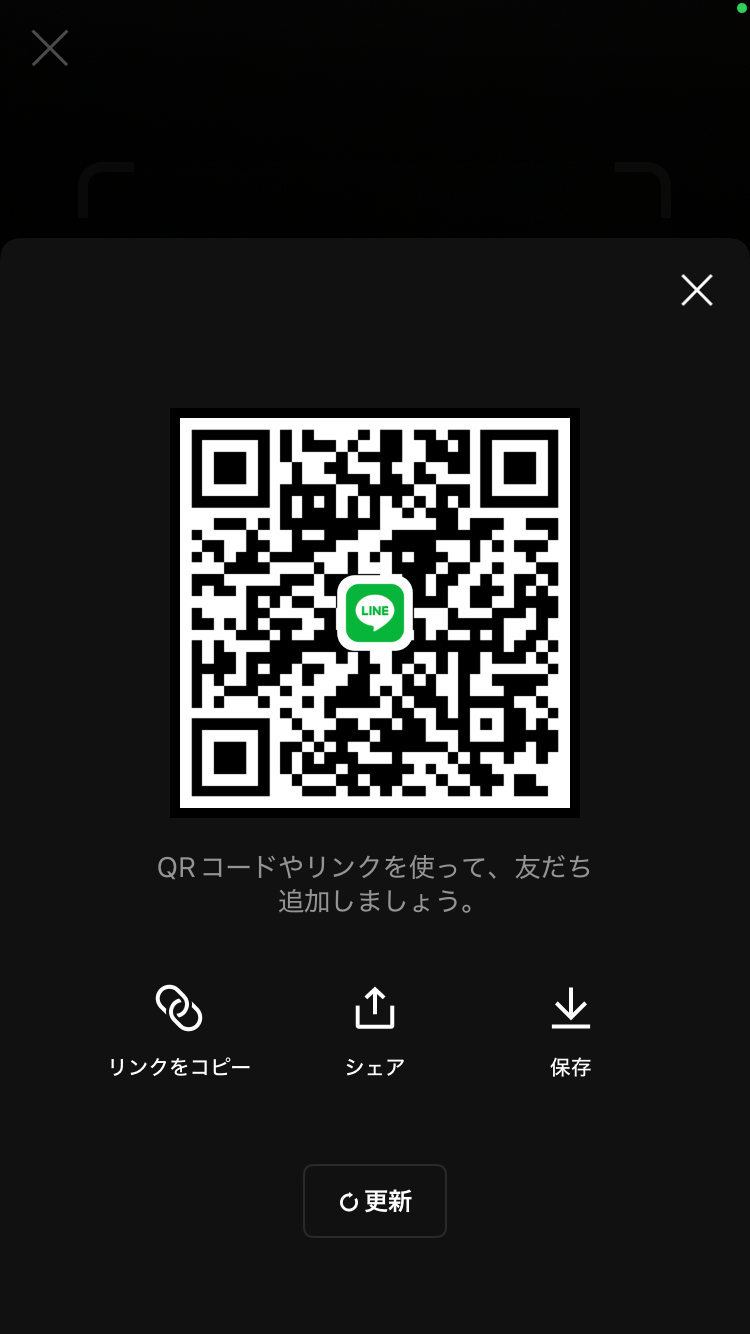The height and width of the screenshot is (1334, 750).
Task: Refresh the QR code with 更新
Action: tap(375, 1201)
